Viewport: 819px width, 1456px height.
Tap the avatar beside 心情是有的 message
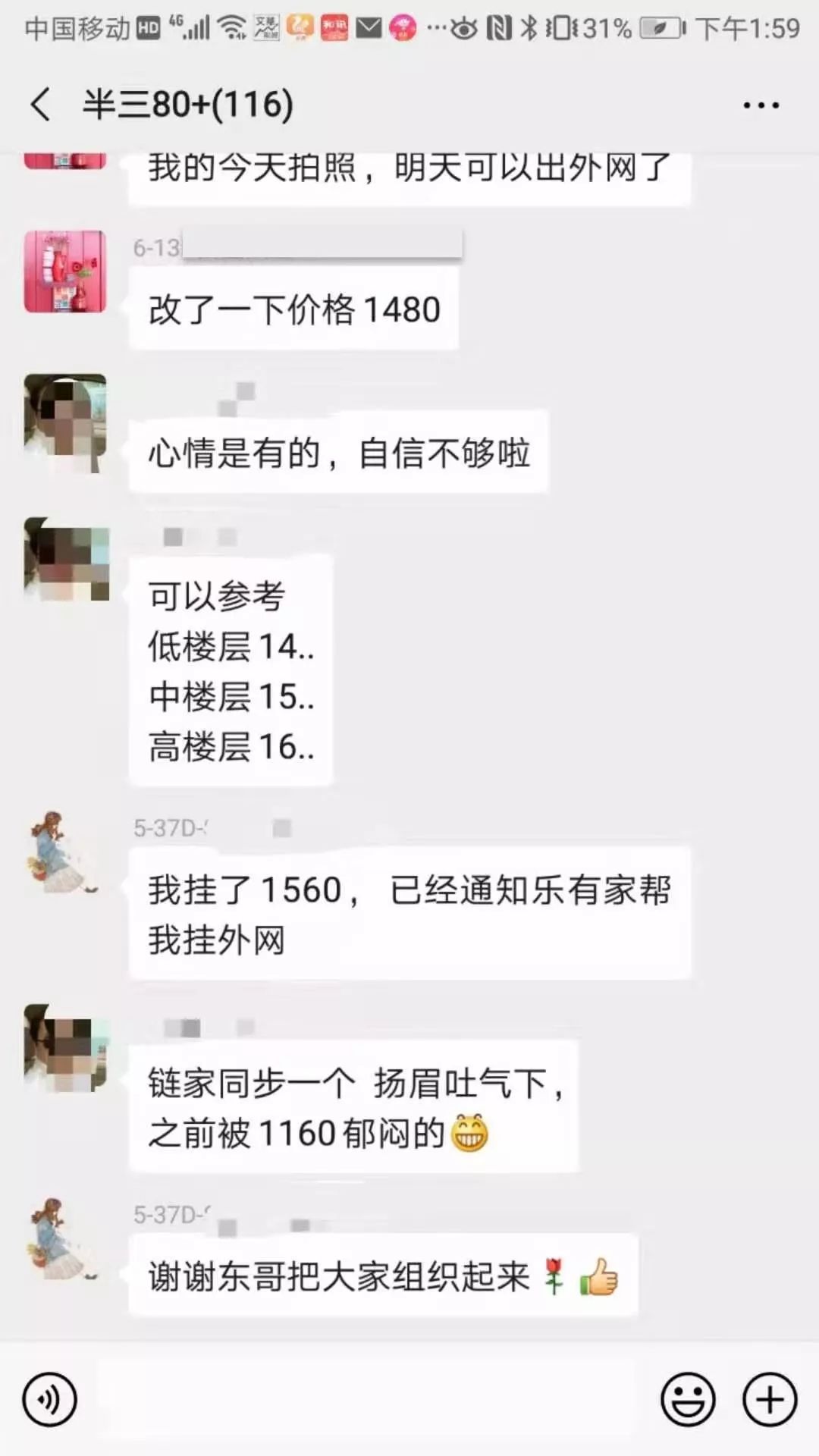click(x=65, y=423)
